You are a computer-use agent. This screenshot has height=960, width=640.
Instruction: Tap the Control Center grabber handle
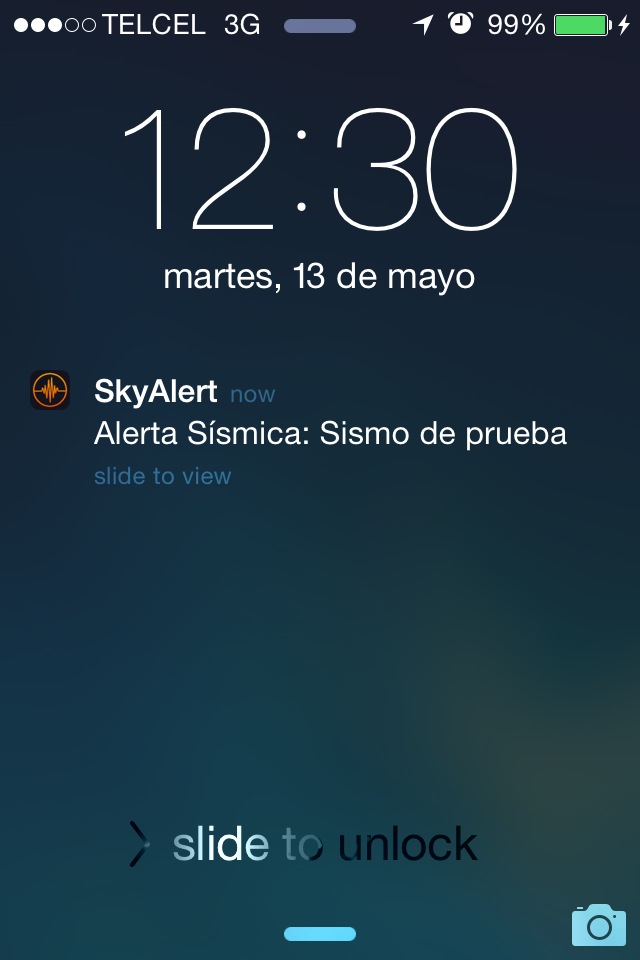pyautogui.click(x=320, y=934)
